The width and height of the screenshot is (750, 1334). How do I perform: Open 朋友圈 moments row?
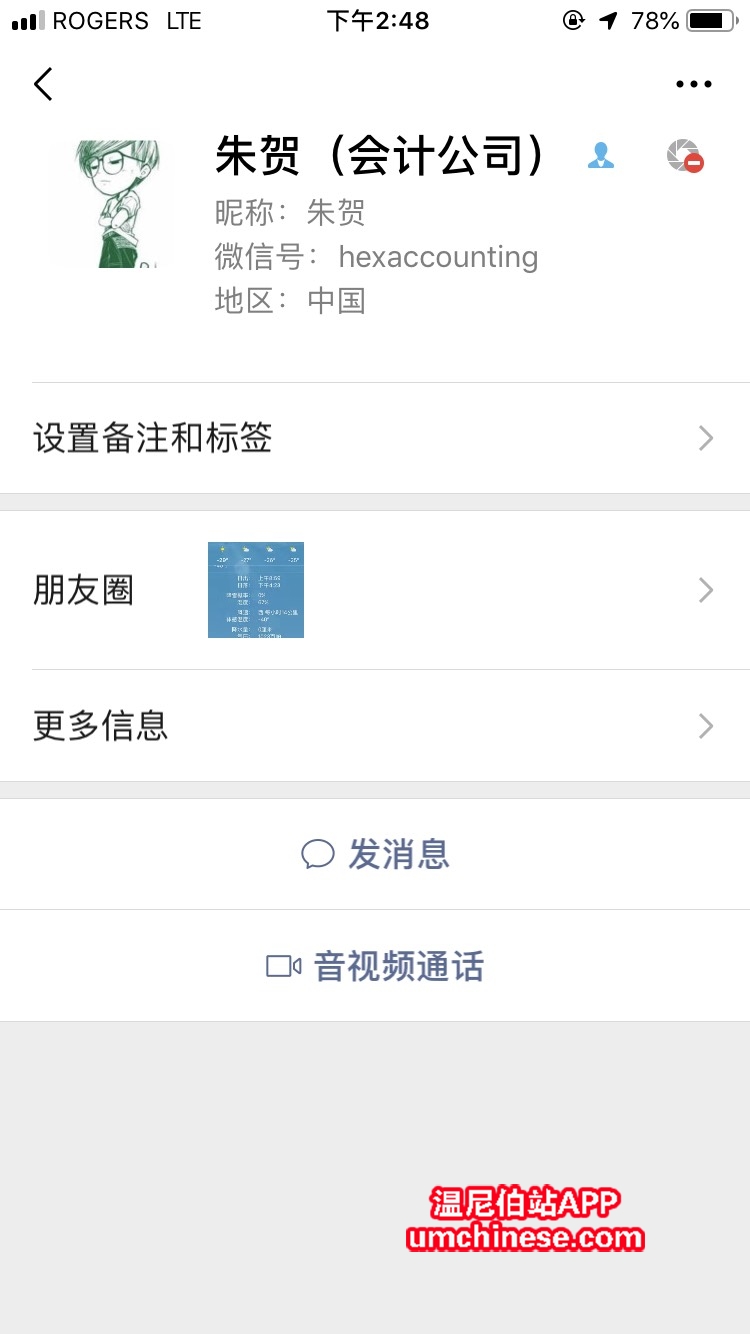375,590
